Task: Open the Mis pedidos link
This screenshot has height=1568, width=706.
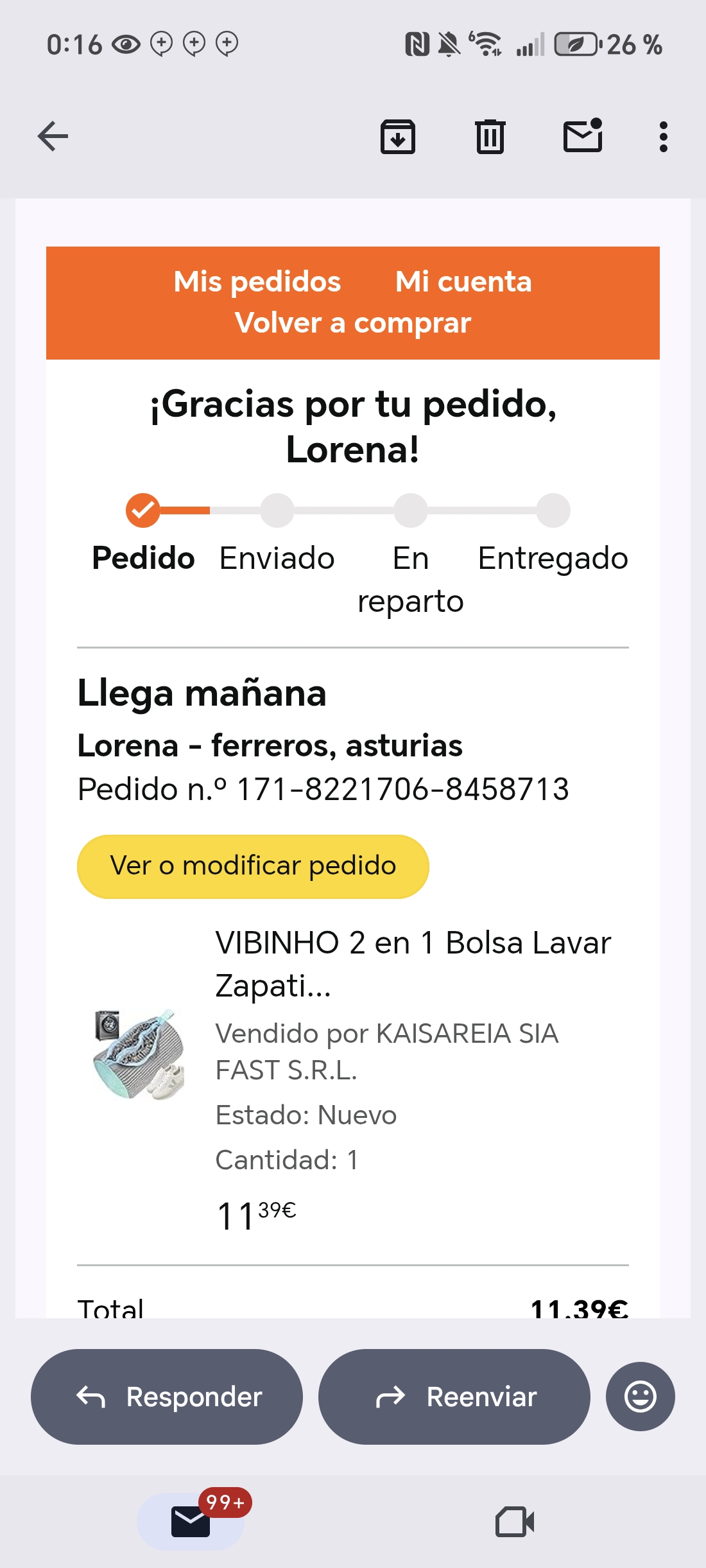Action: 257,282
